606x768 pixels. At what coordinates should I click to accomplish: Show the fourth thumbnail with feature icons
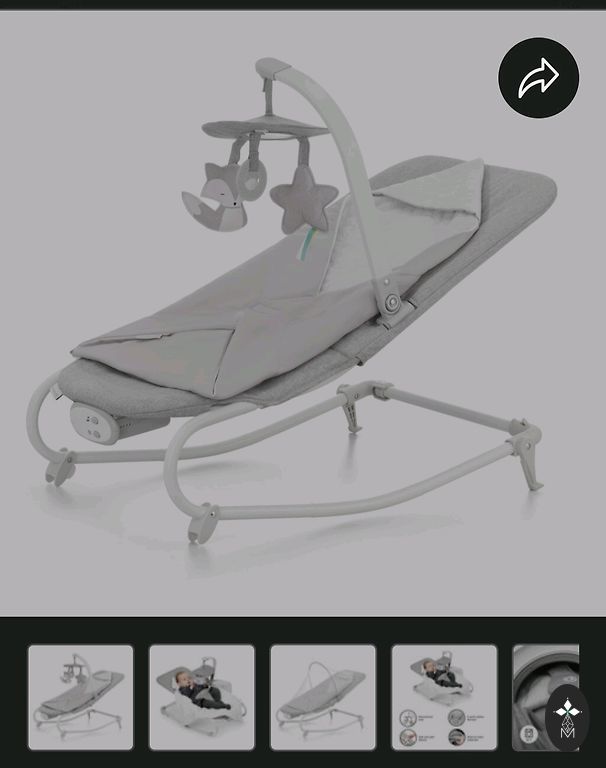(444, 697)
